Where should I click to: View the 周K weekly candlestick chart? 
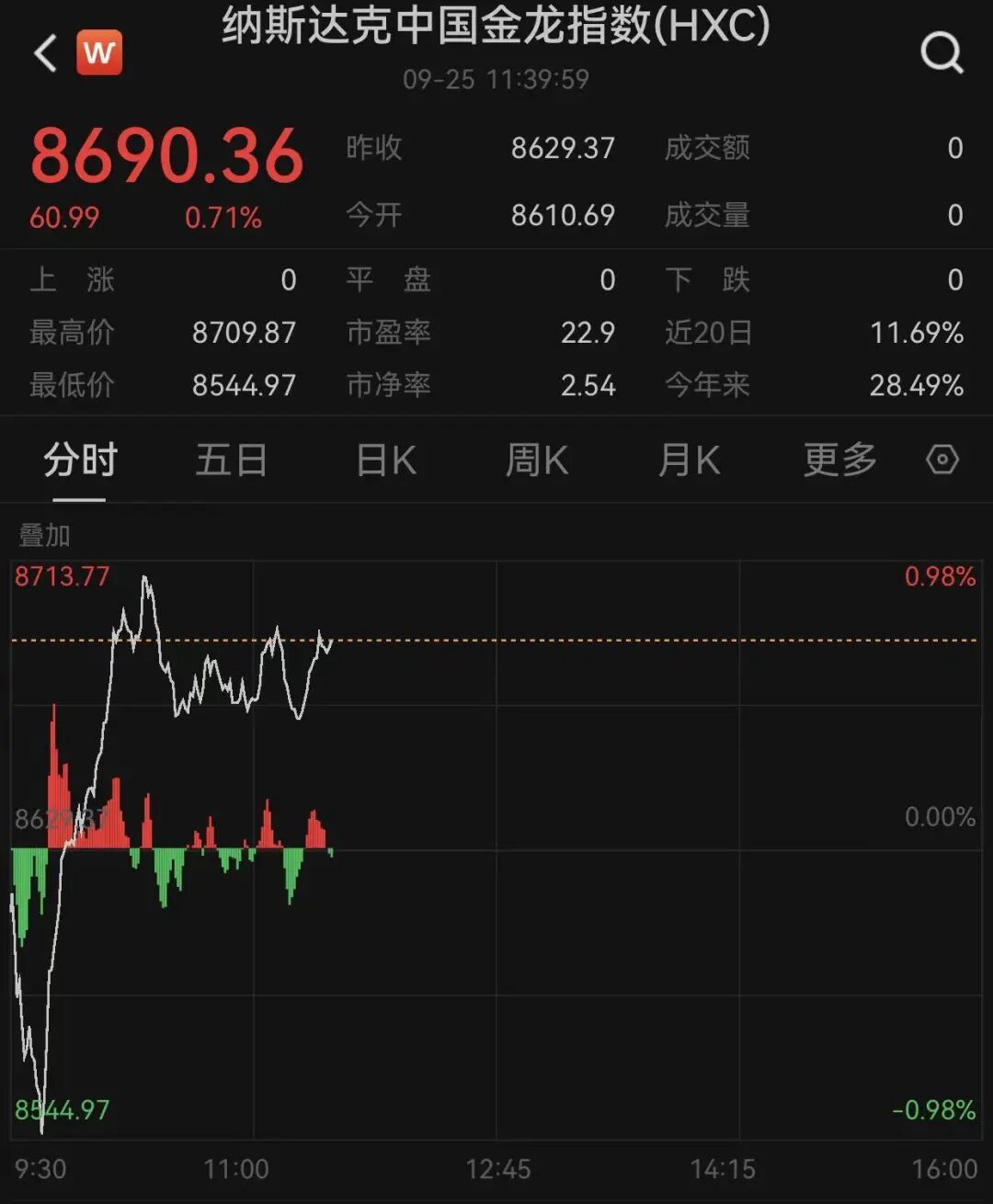[x=537, y=460]
